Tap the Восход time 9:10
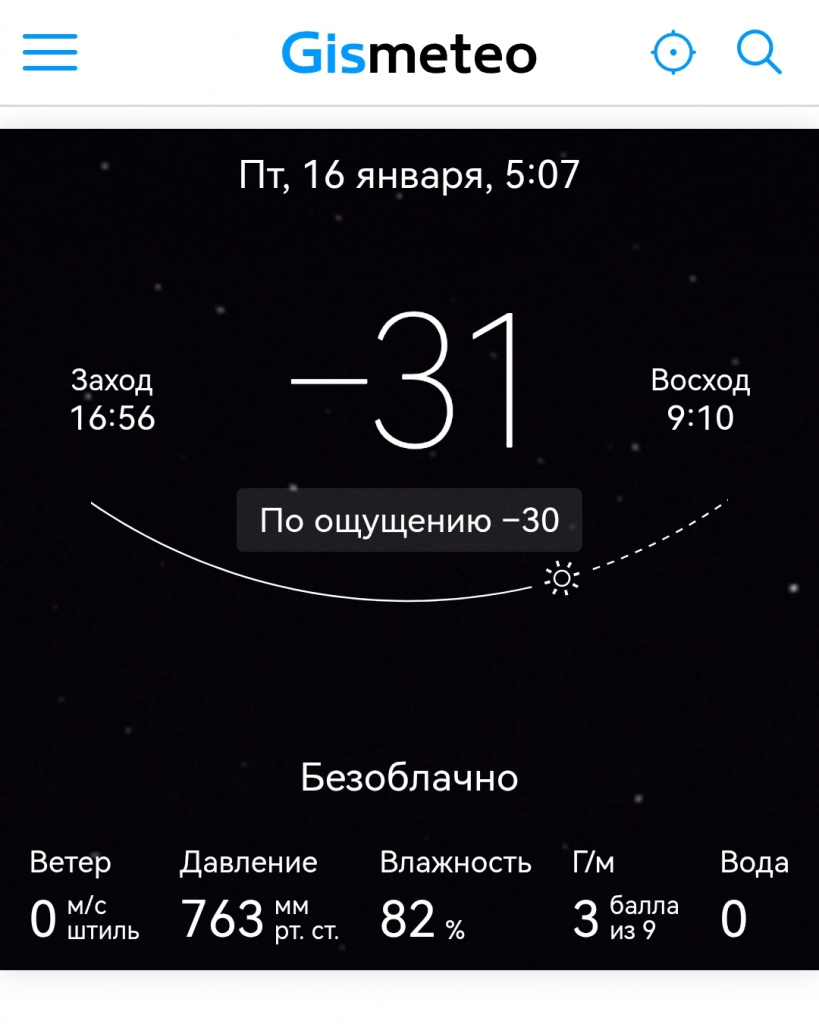The height and width of the screenshot is (1024, 819). [703, 418]
